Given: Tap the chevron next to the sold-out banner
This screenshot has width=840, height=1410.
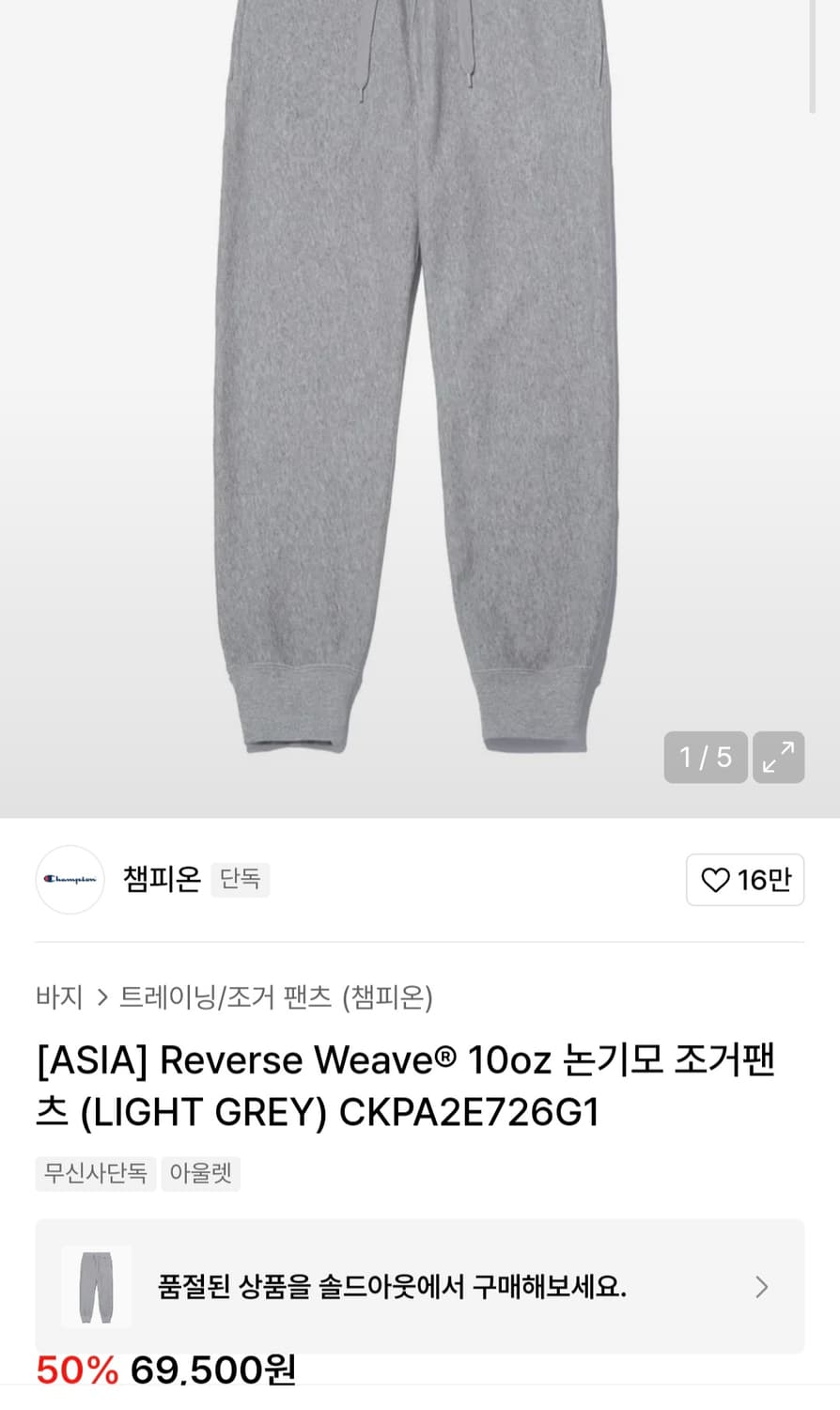Looking at the screenshot, I should 762,1286.
